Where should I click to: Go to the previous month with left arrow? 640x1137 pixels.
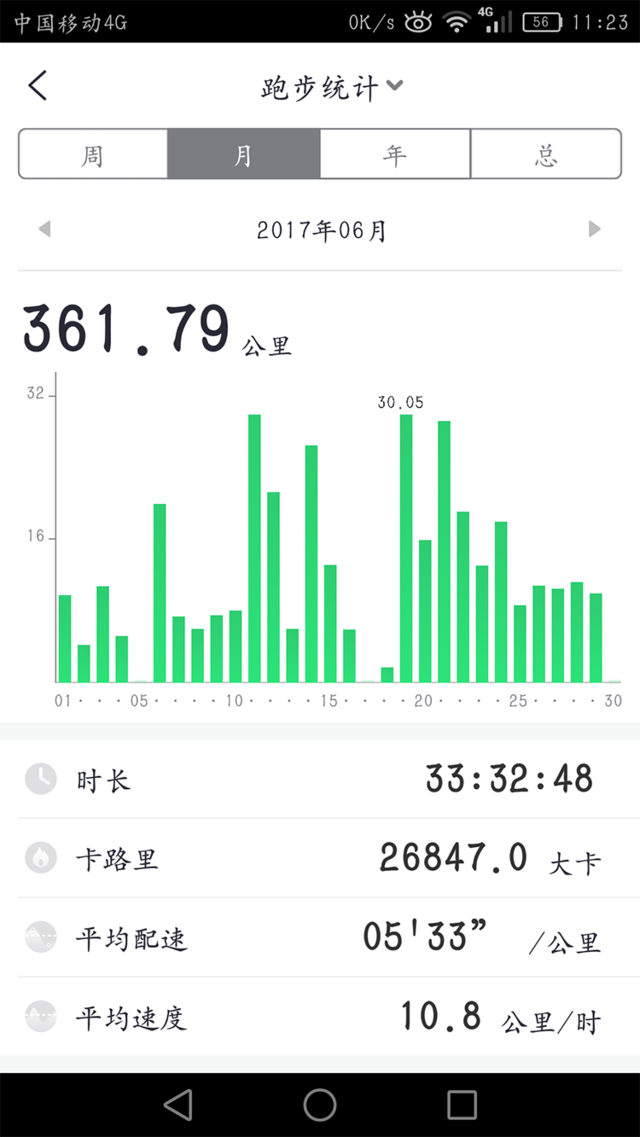click(45, 230)
